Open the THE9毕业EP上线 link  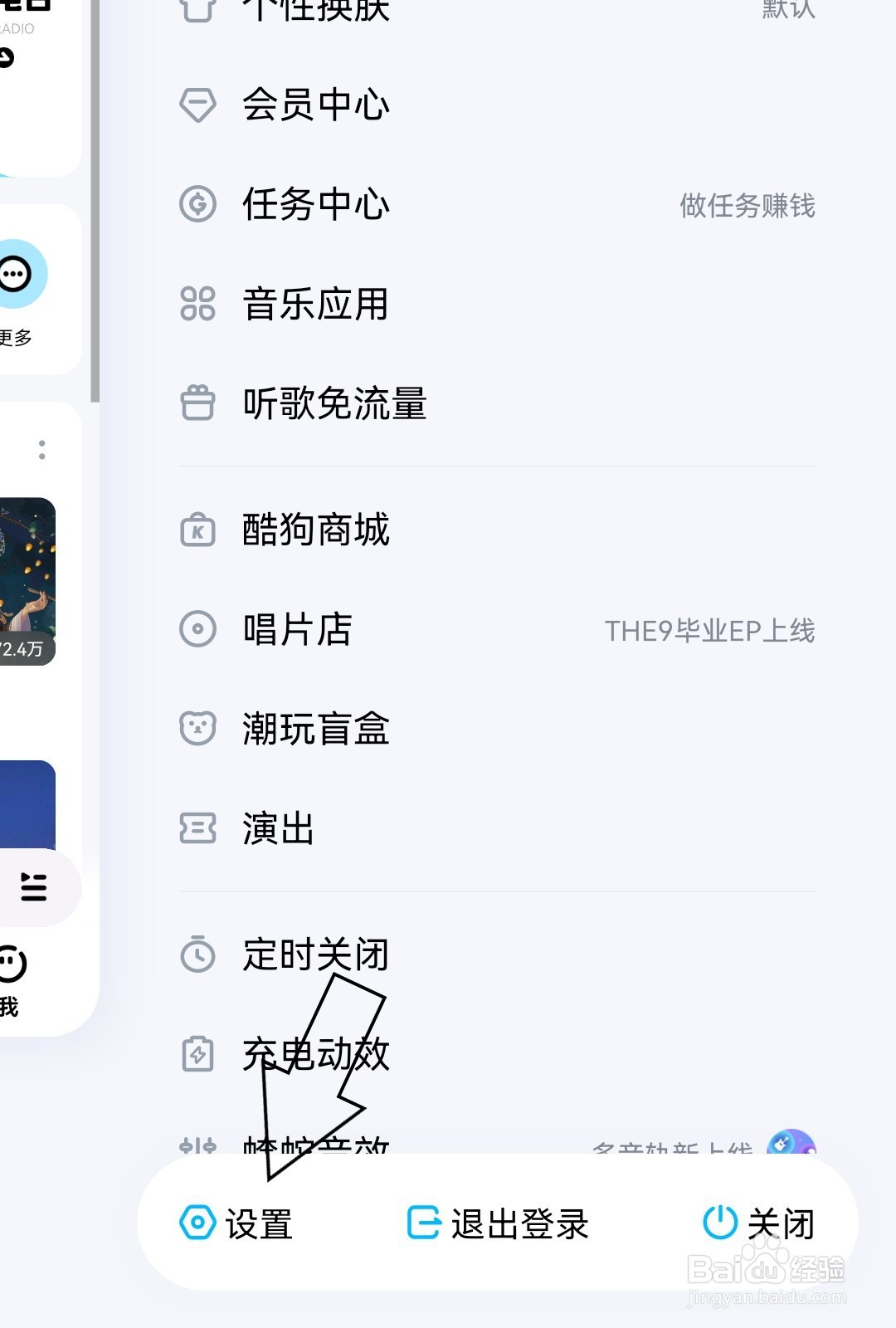[709, 631]
